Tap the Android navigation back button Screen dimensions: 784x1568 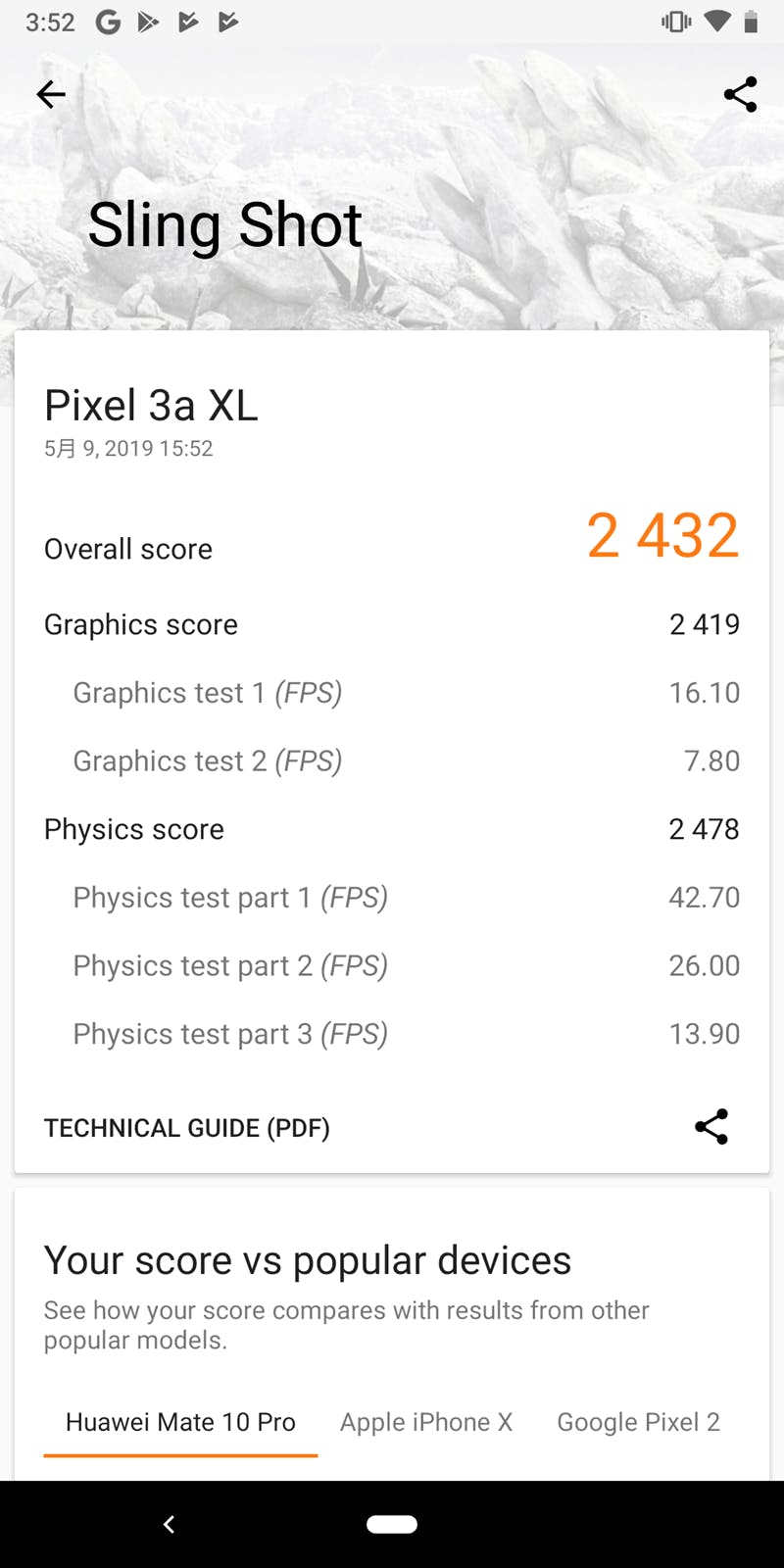(x=169, y=1524)
